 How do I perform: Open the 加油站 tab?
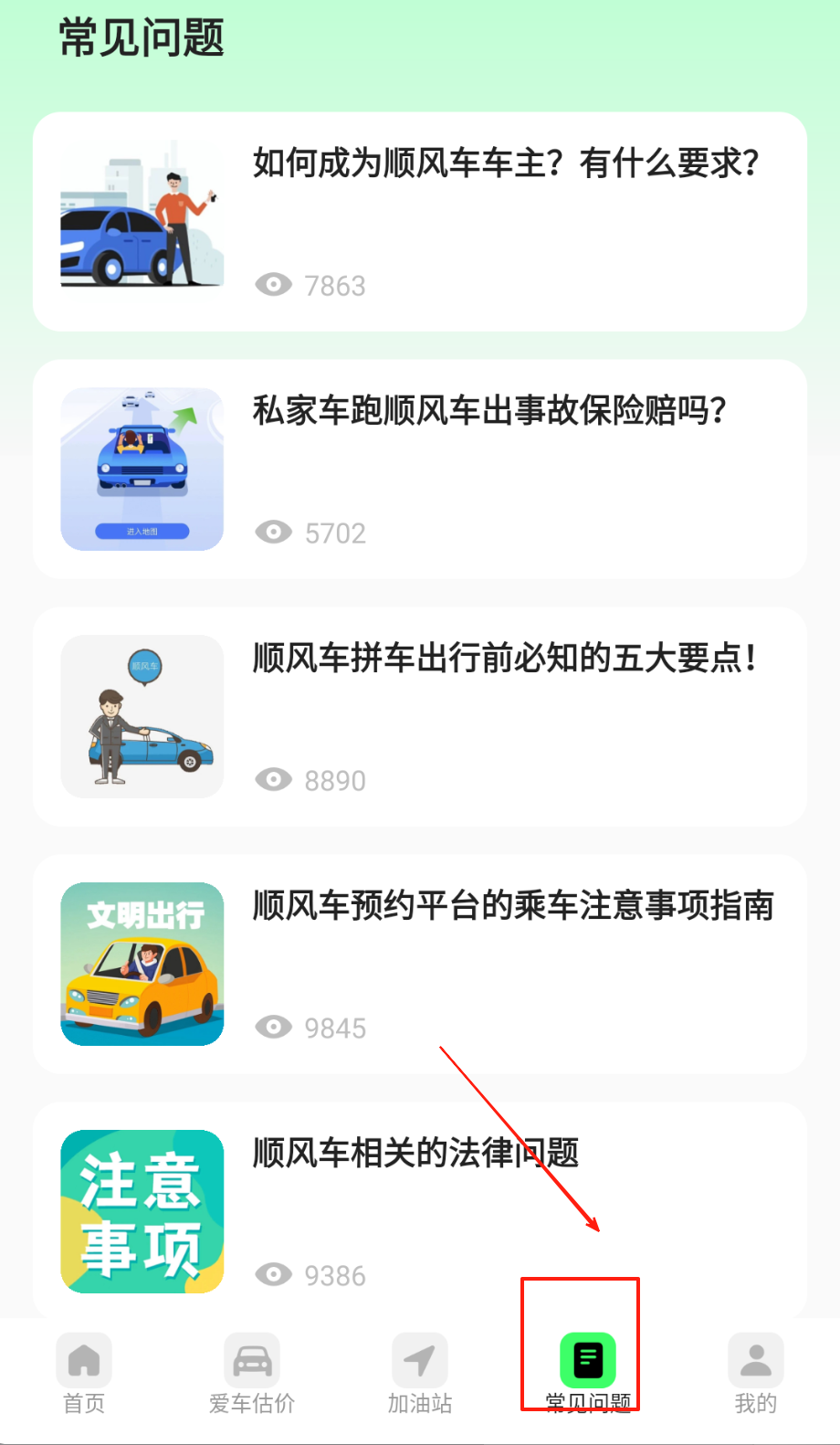(420, 1373)
